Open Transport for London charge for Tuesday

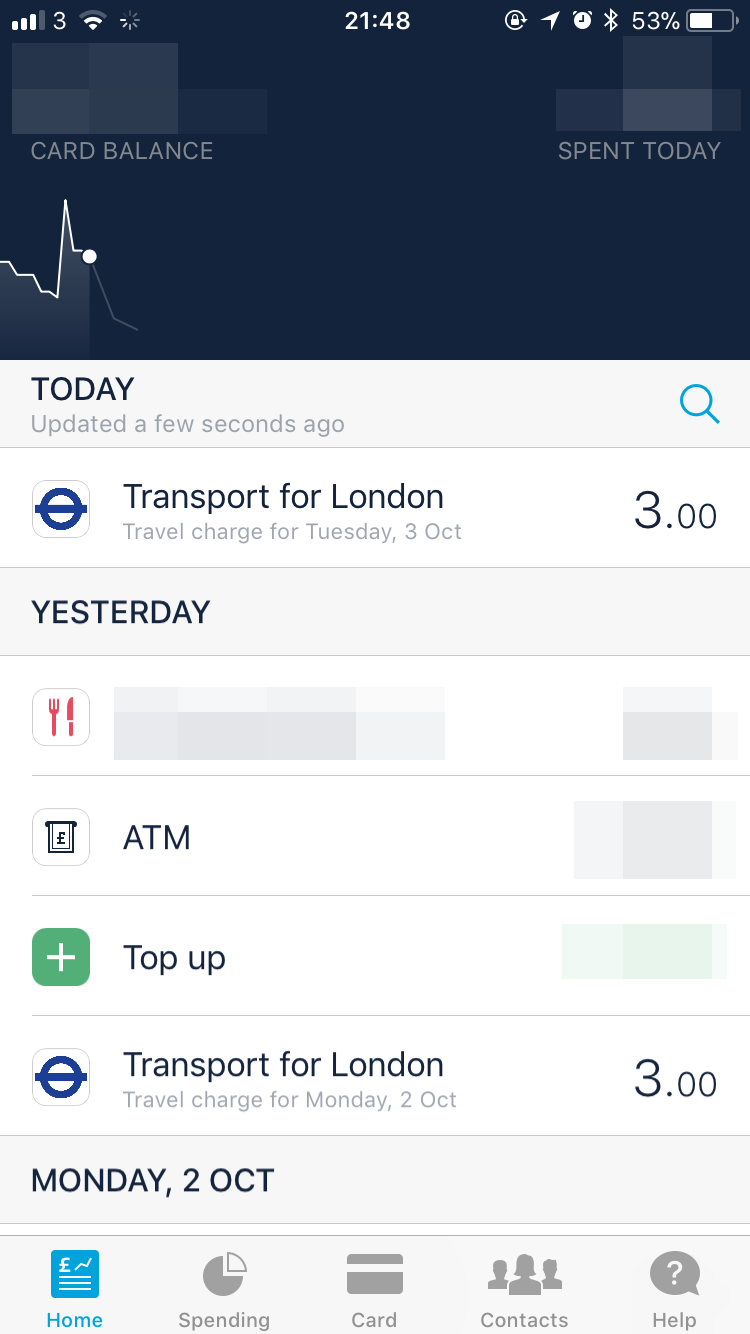(x=375, y=509)
